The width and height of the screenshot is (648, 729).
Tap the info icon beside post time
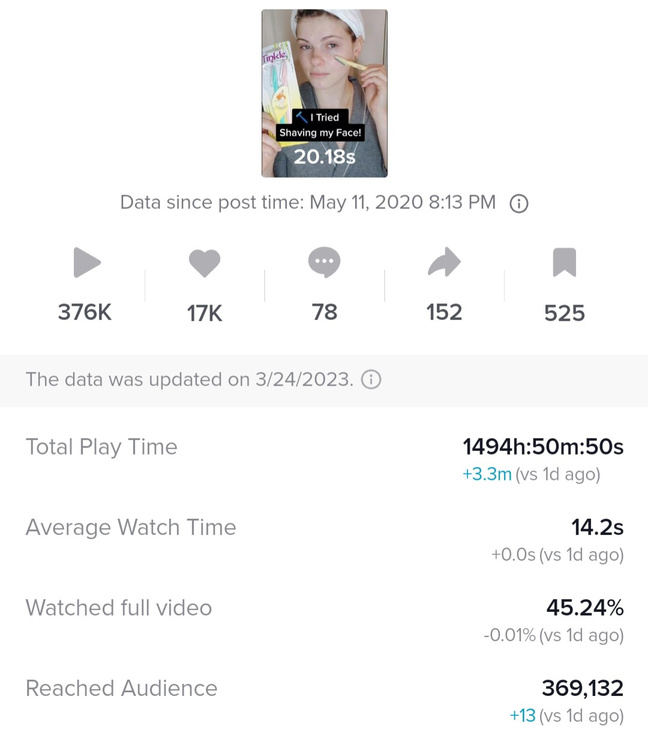pyautogui.click(x=519, y=203)
